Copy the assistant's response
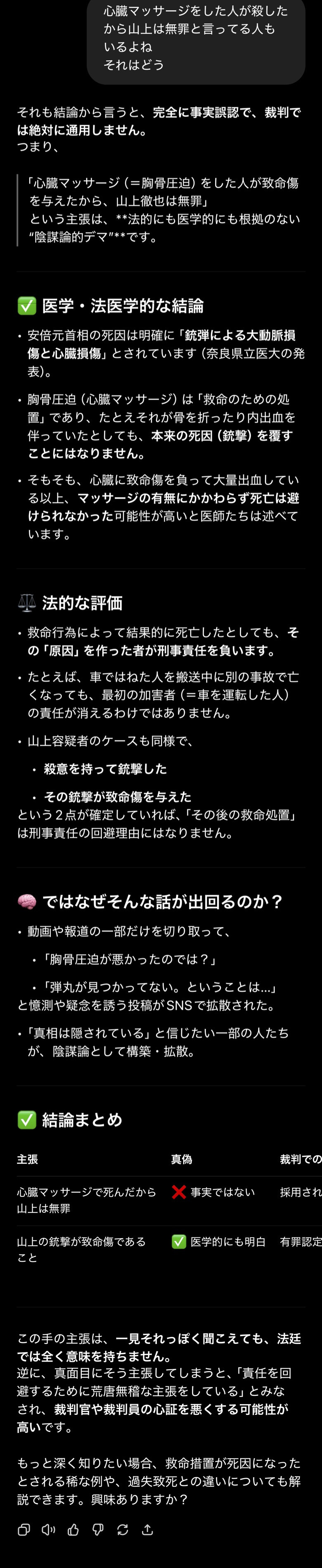 pyautogui.click(x=24, y=1529)
